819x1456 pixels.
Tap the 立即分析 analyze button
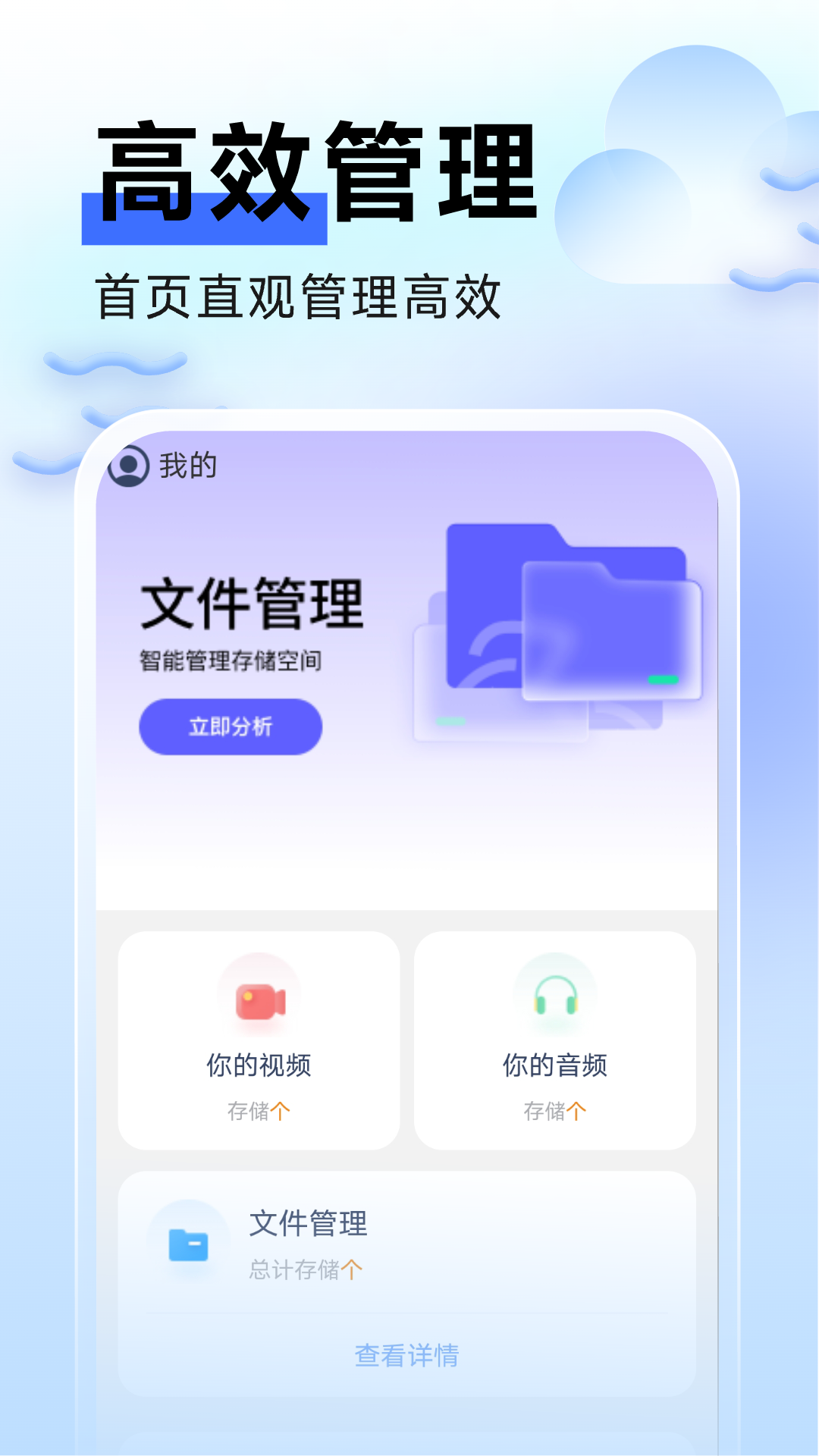(229, 726)
